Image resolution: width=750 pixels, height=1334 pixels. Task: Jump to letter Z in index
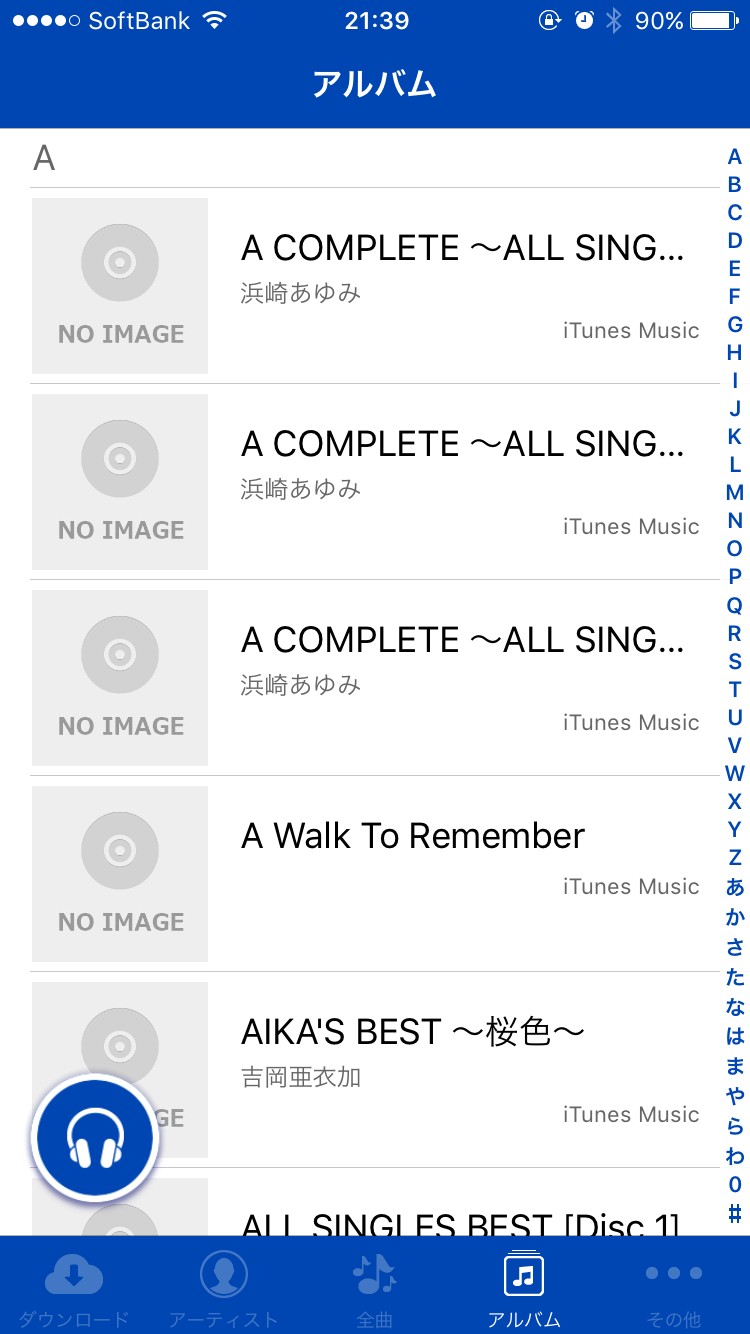[x=735, y=857]
